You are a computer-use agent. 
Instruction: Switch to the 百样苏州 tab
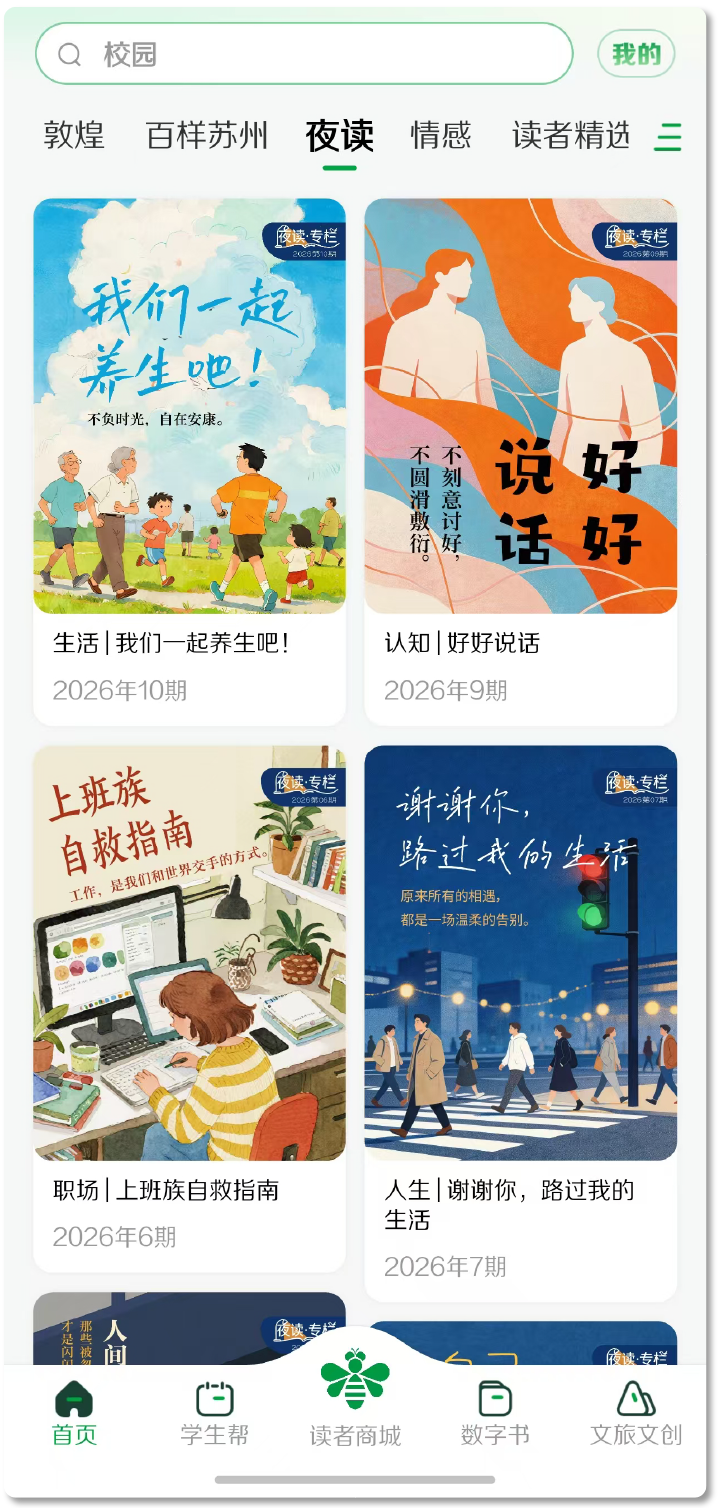pos(207,135)
